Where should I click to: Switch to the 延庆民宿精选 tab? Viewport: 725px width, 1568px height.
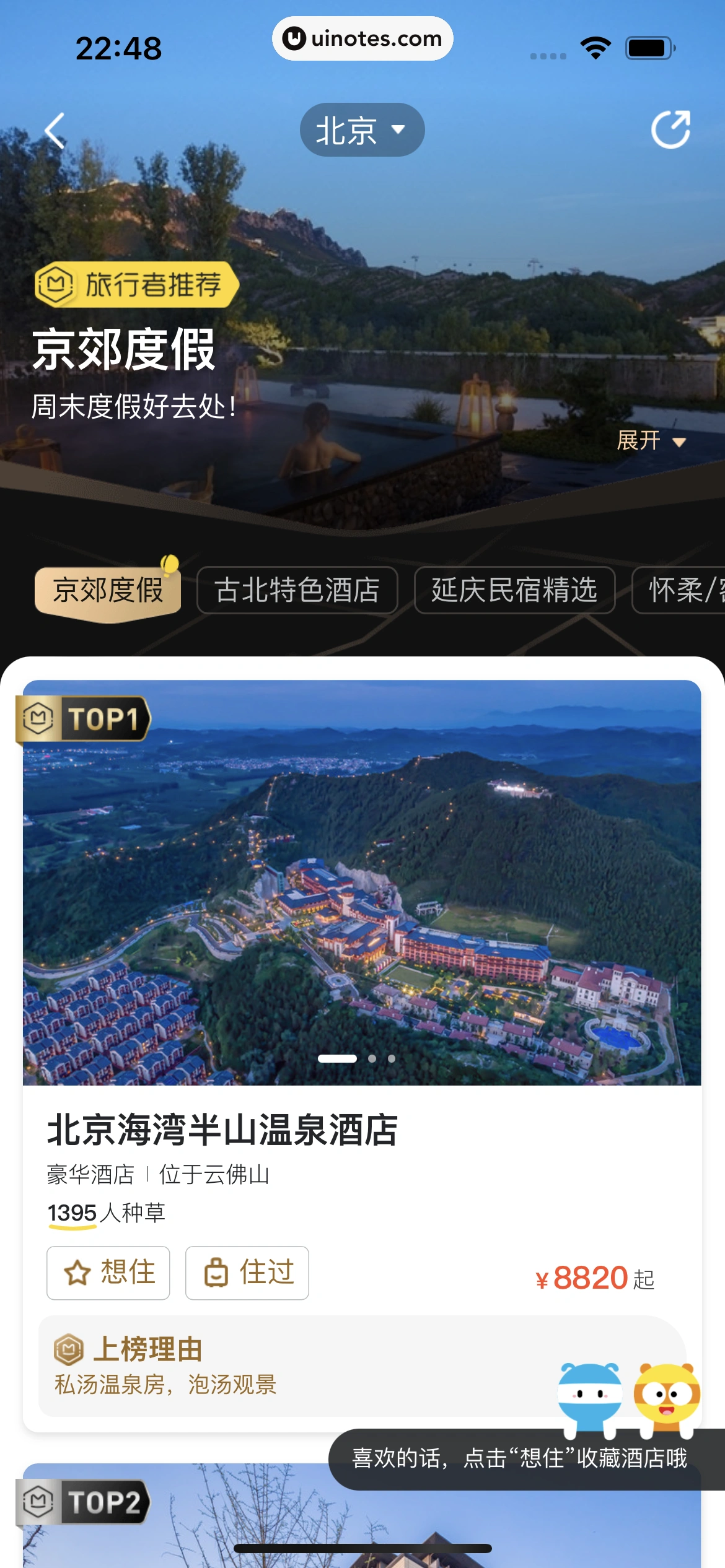point(514,591)
